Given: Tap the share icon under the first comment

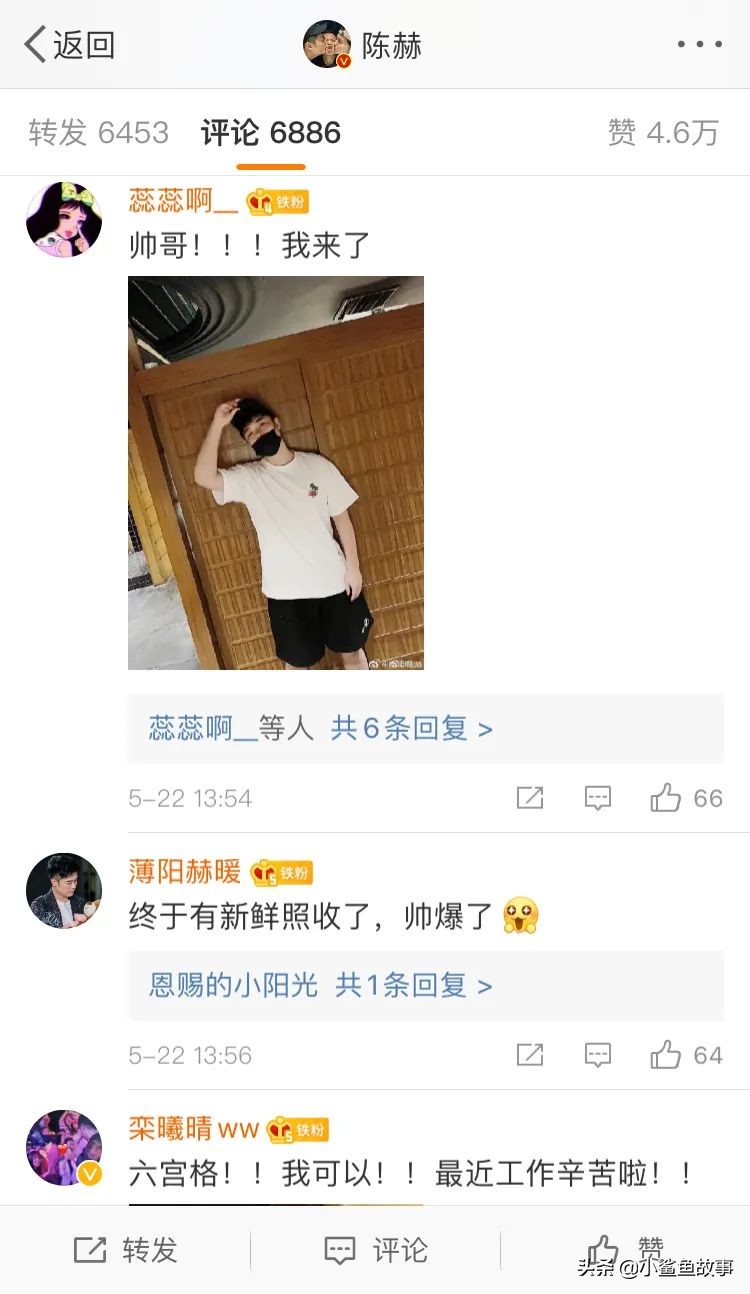Looking at the screenshot, I should point(530,798).
